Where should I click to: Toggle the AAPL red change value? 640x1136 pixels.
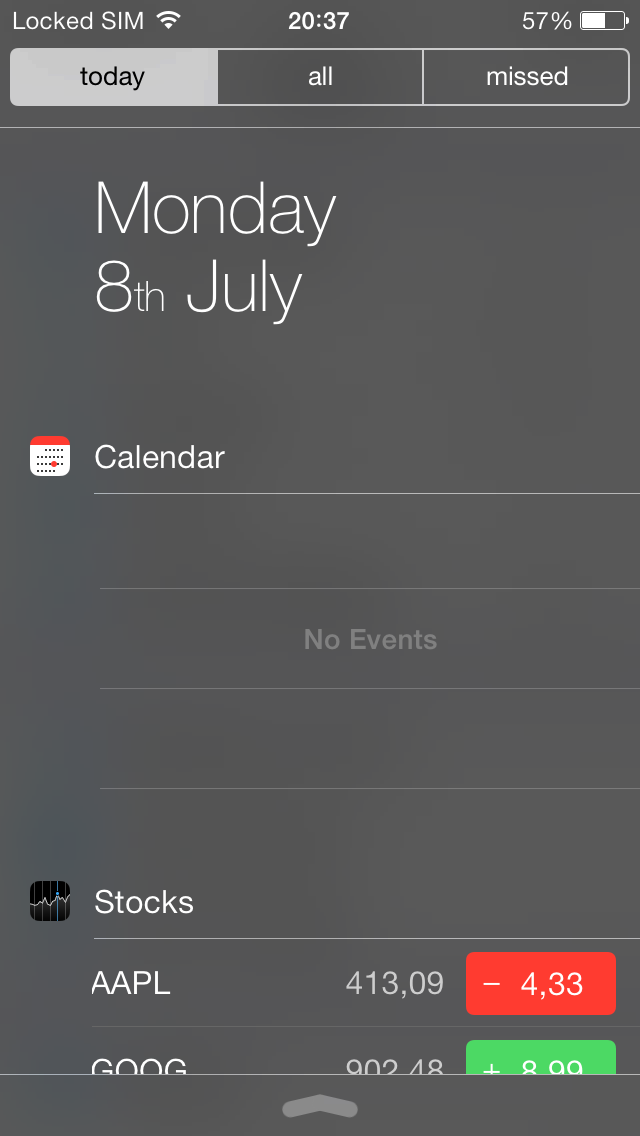(541, 983)
